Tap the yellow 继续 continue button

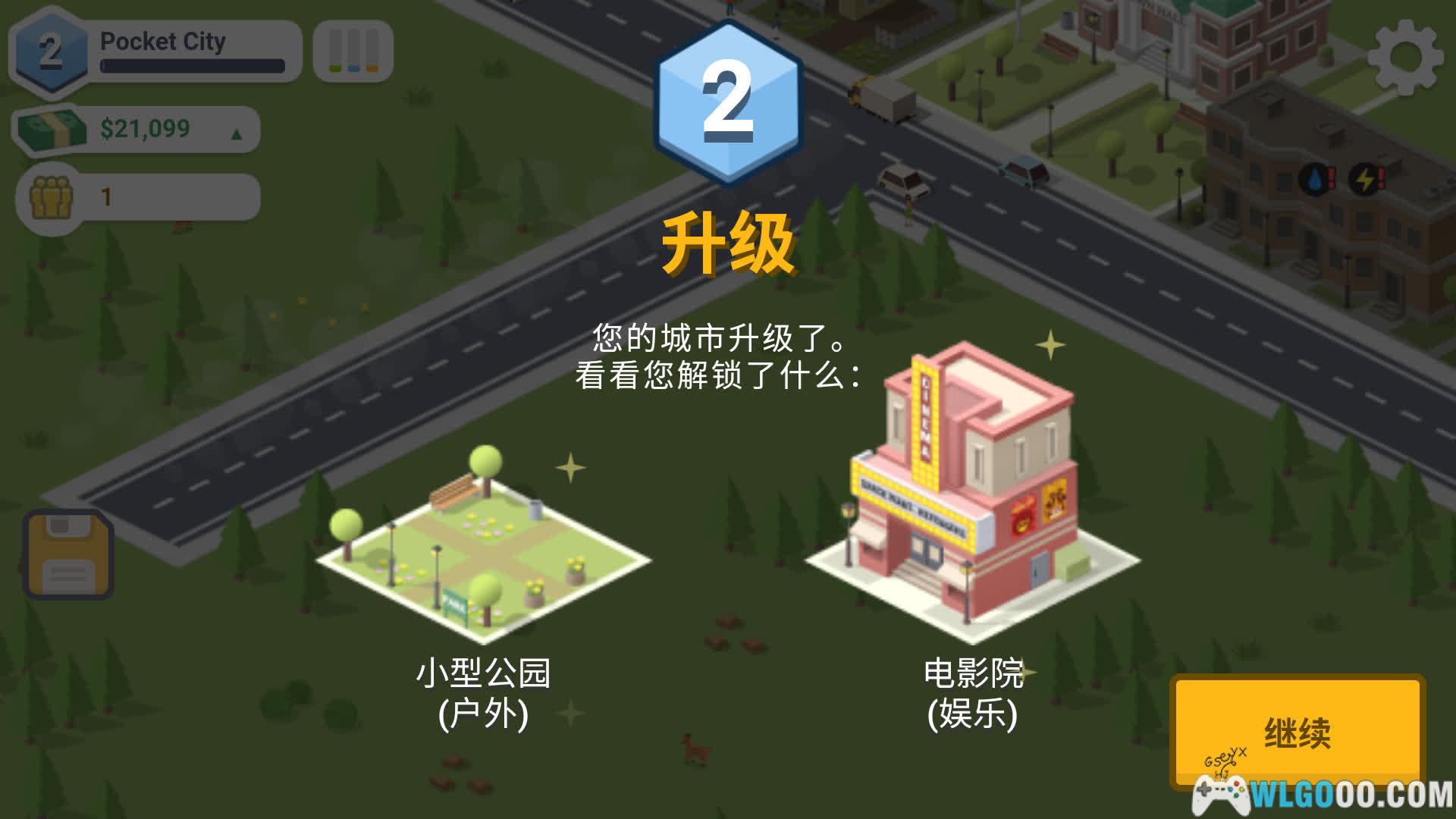pyautogui.click(x=1297, y=731)
